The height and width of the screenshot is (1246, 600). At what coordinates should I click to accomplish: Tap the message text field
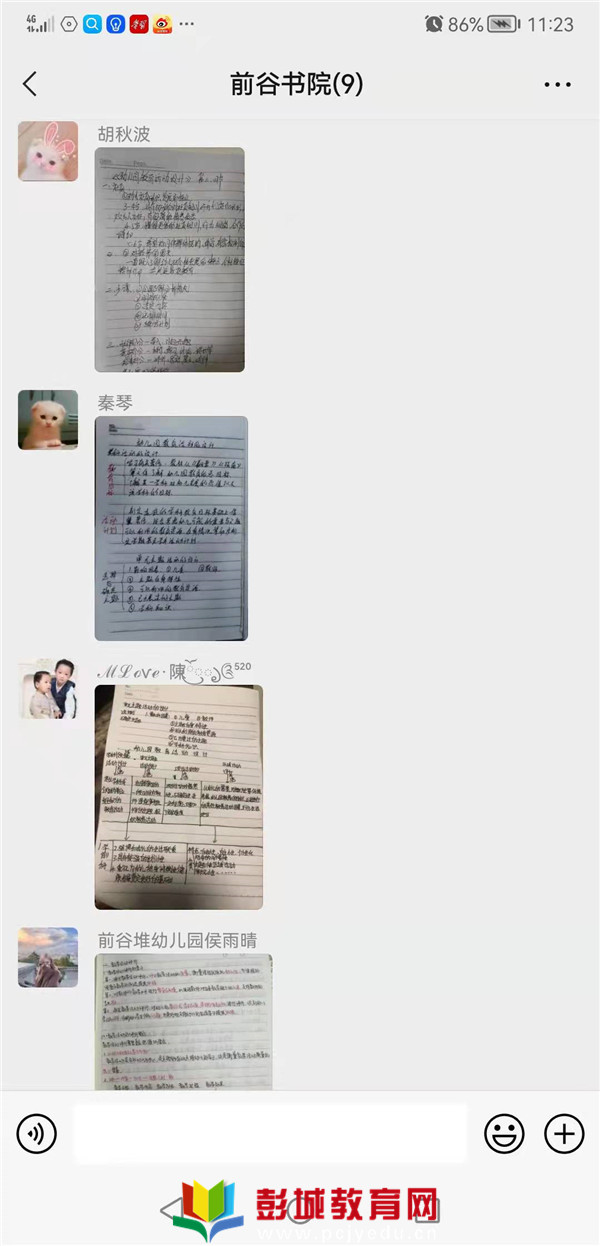[270, 1133]
